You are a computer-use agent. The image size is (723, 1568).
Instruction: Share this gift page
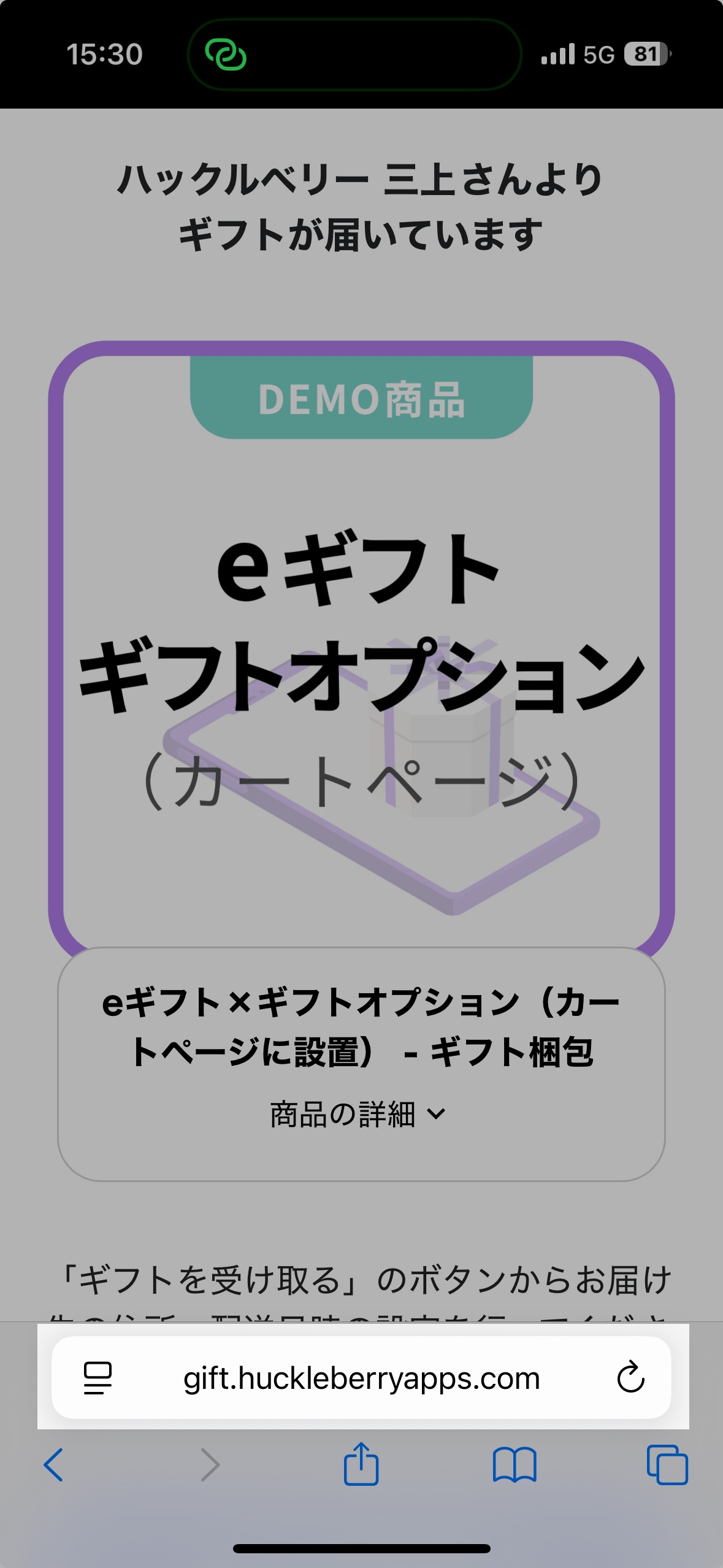(x=361, y=1464)
